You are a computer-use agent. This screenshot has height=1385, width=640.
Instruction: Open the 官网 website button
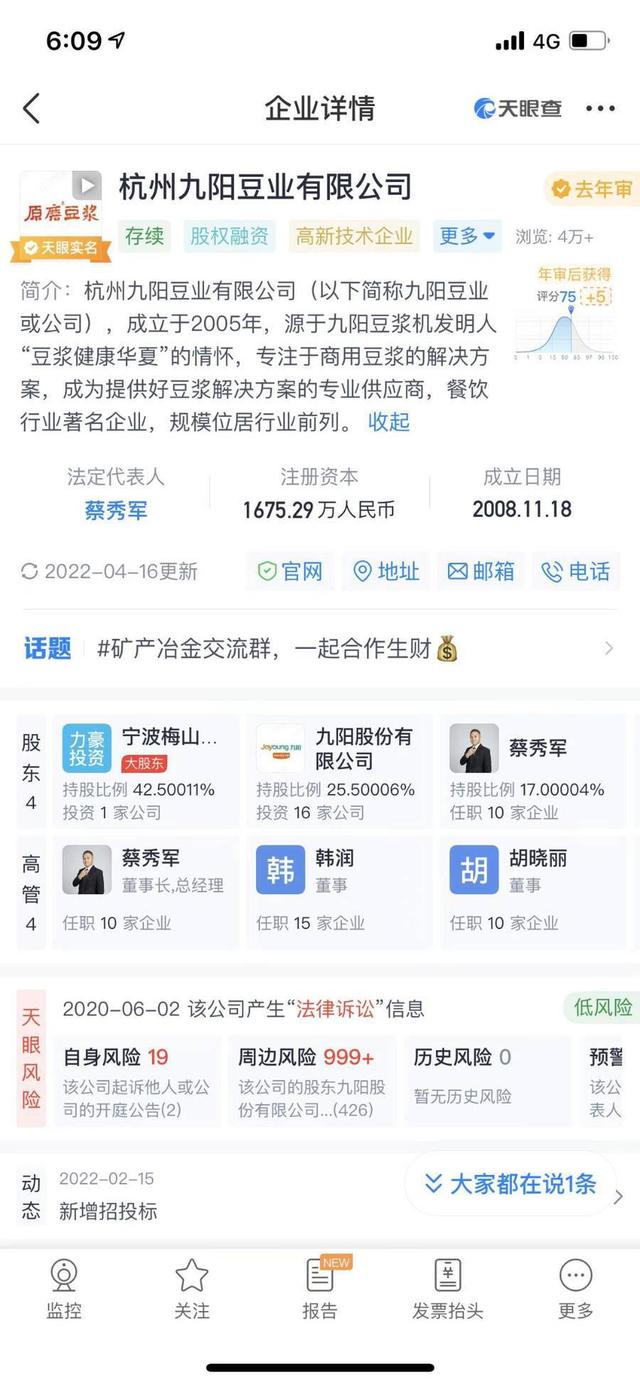coord(290,571)
